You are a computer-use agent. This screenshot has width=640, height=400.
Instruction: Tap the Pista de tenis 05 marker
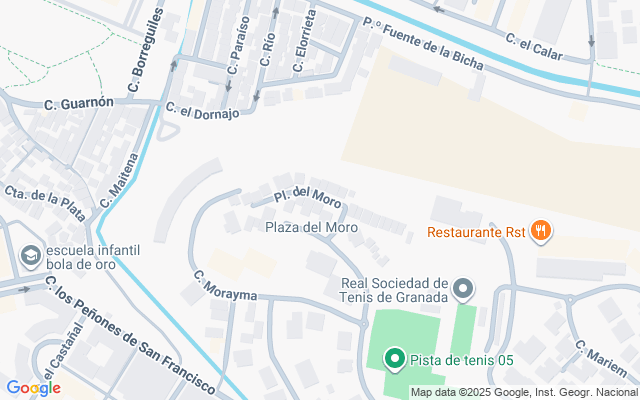[395, 358]
